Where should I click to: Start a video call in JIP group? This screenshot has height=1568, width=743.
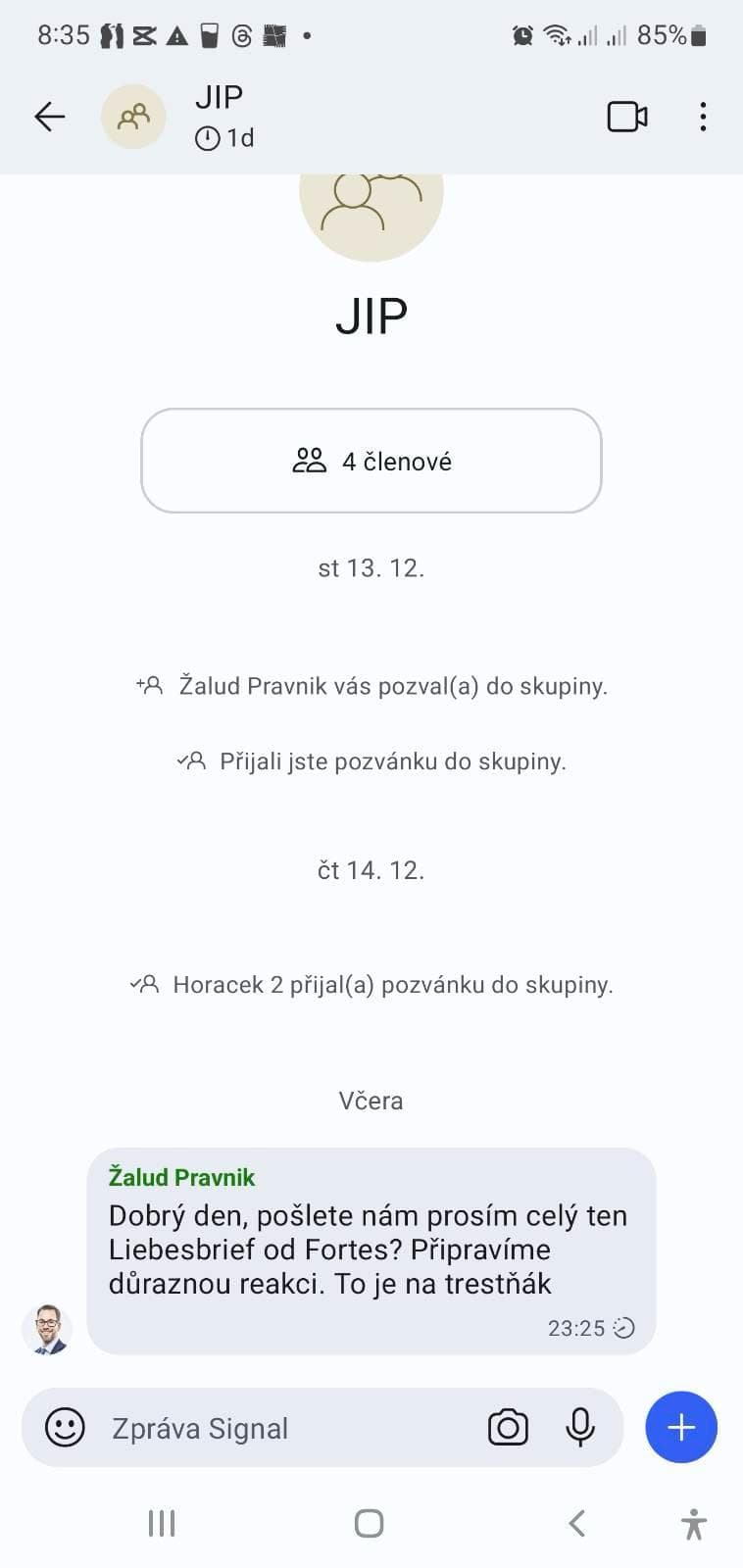626,117
